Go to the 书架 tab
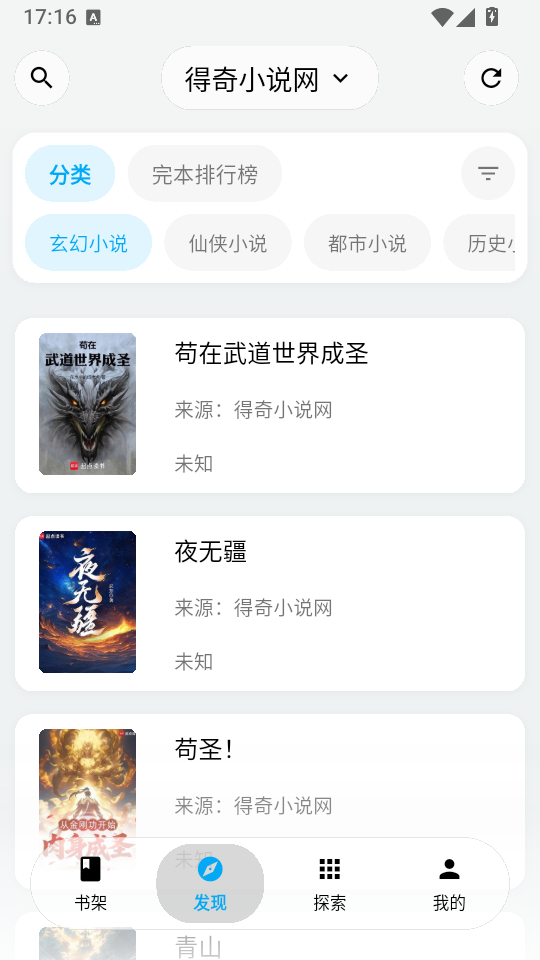540x960 pixels. pyautogui.click(x=91, y=883)
